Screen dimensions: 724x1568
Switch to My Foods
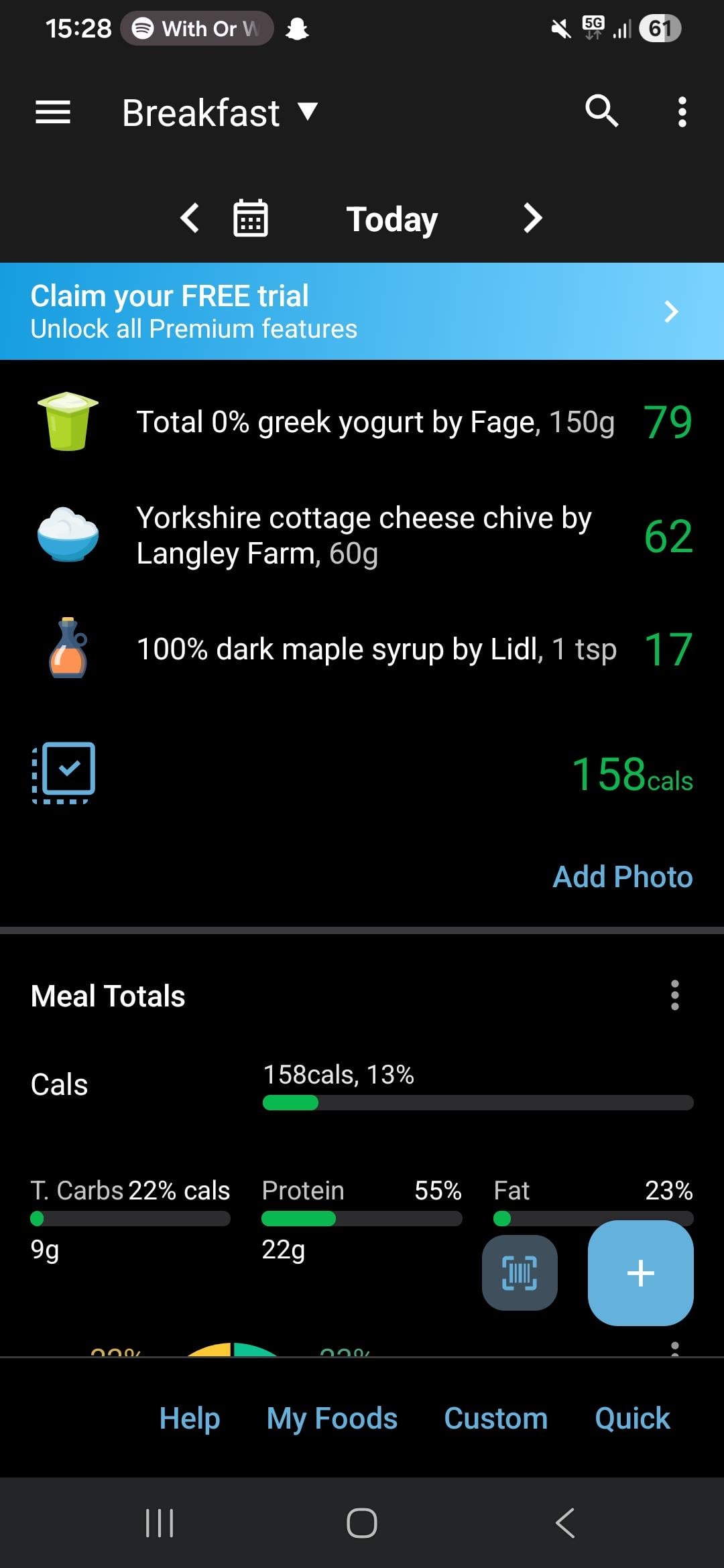pyautogui.click(x=332, y=1419)
